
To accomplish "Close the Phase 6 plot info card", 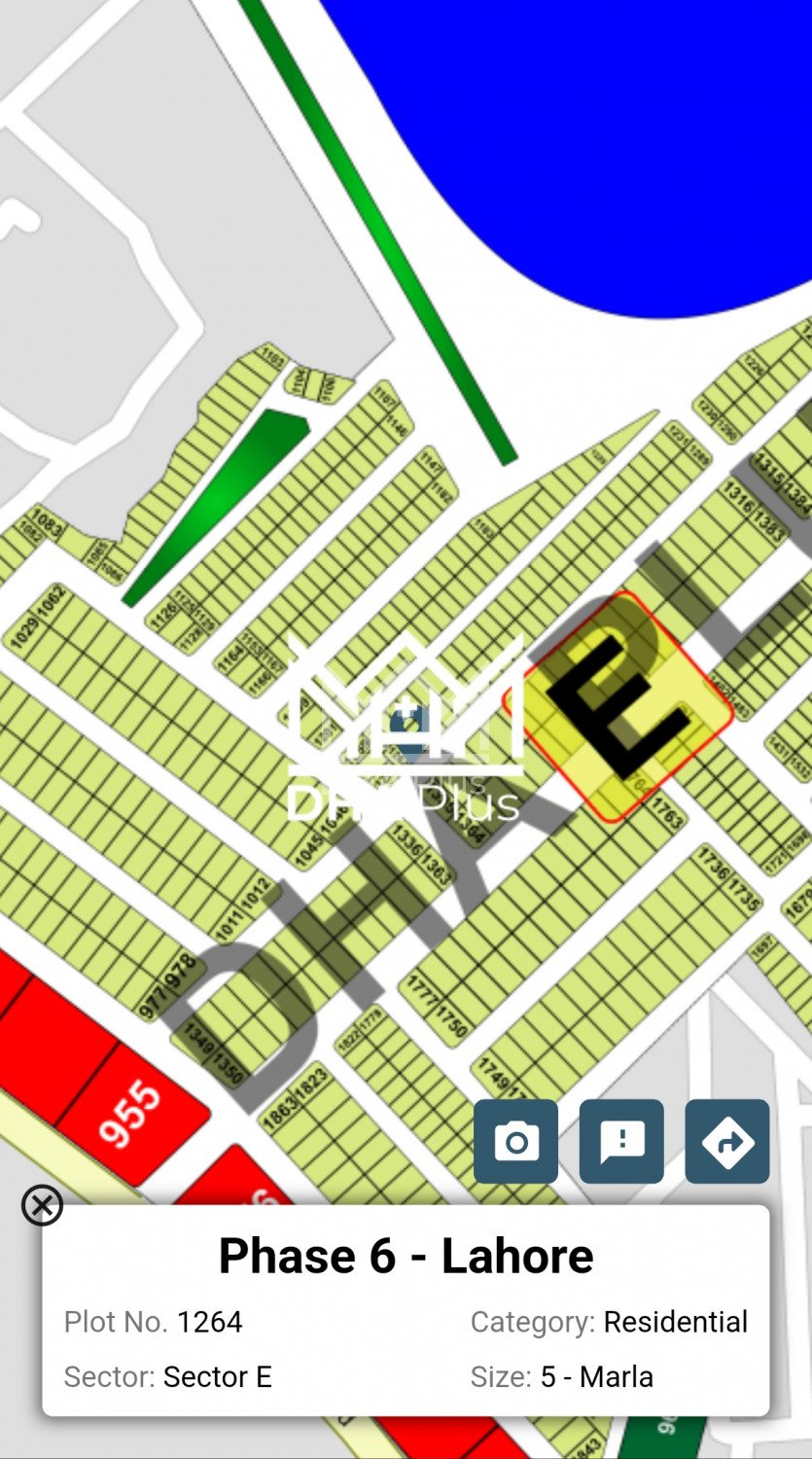I will click(42, 1205).
